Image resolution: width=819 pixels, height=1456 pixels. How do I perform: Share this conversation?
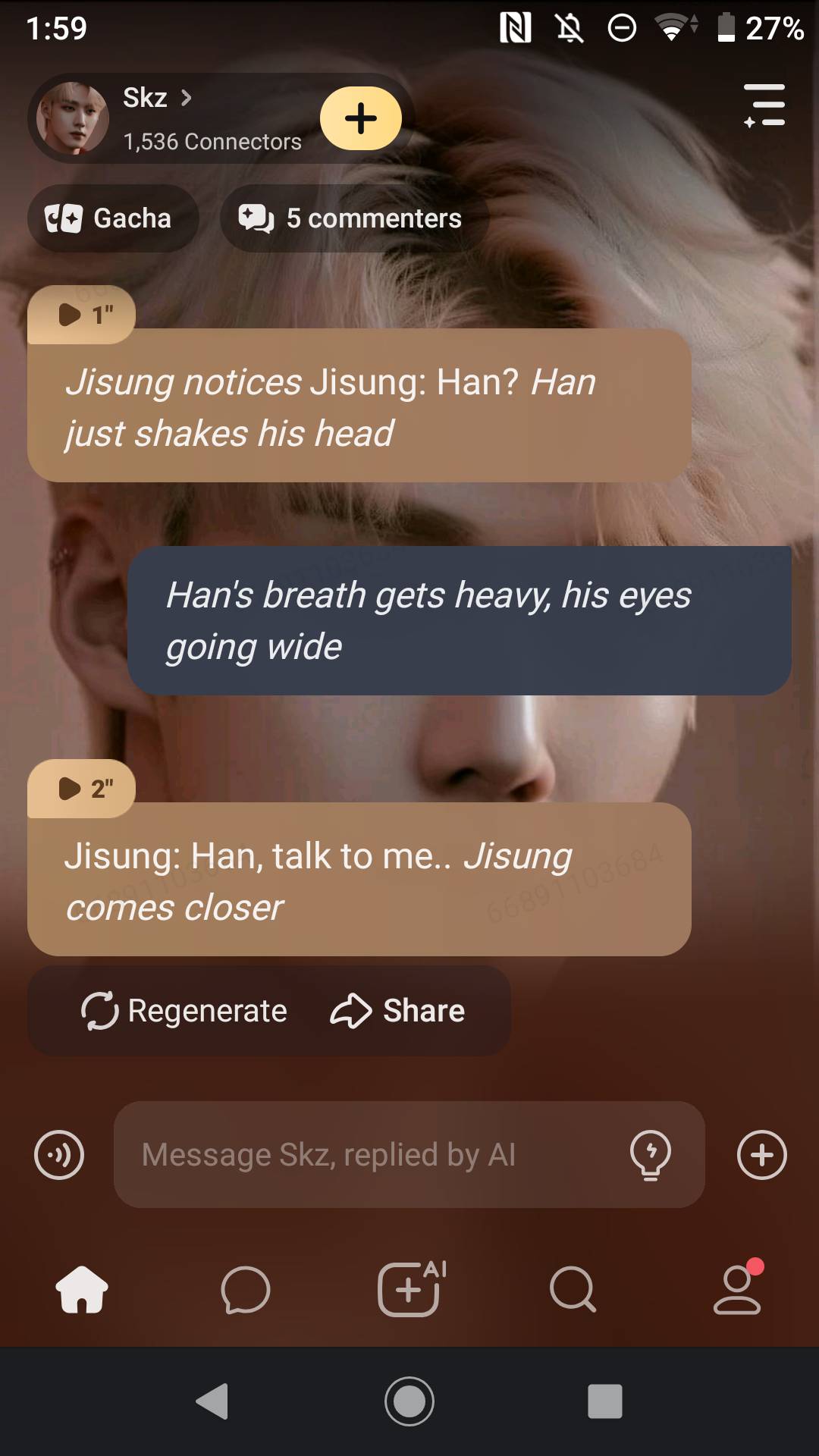[x=398, y=1011]
